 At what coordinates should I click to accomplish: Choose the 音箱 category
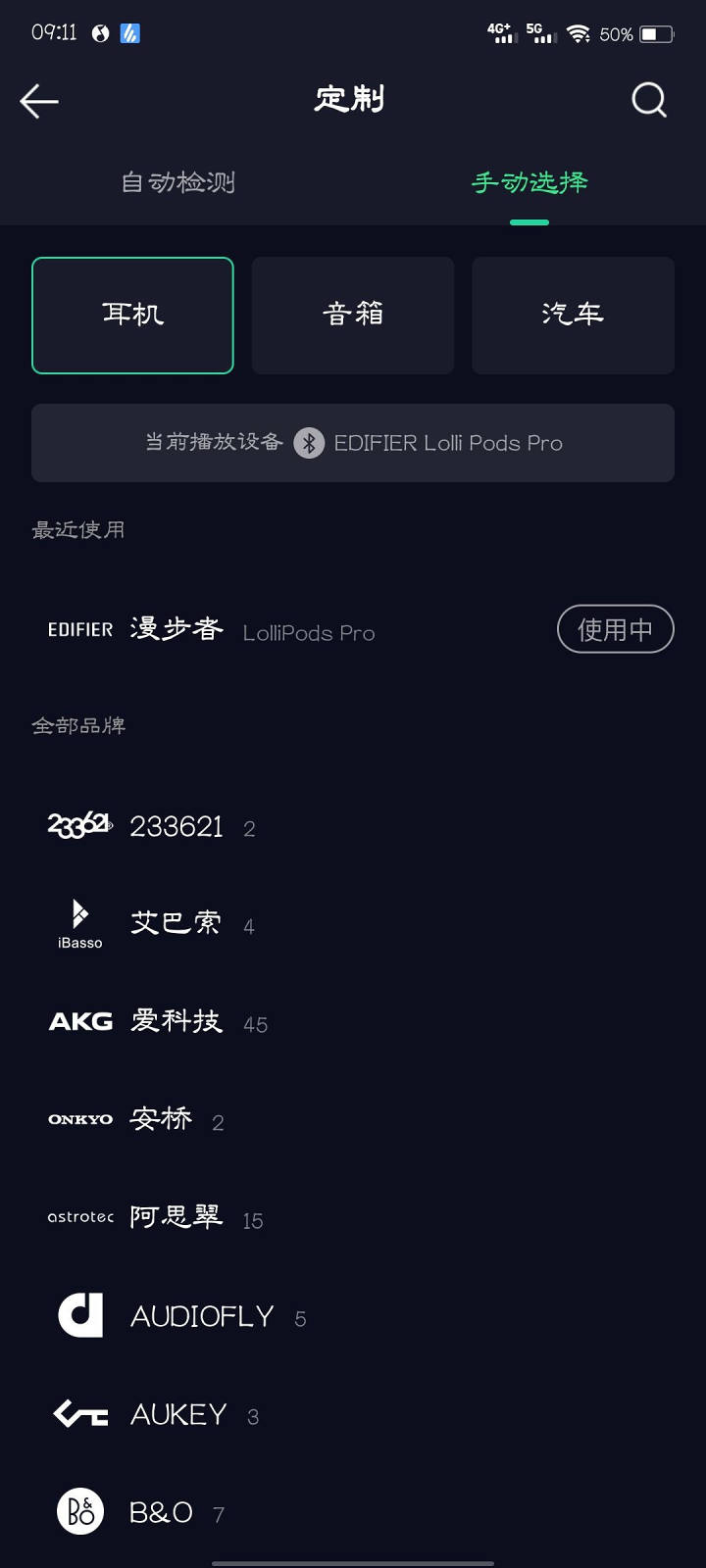pos(353,316)
